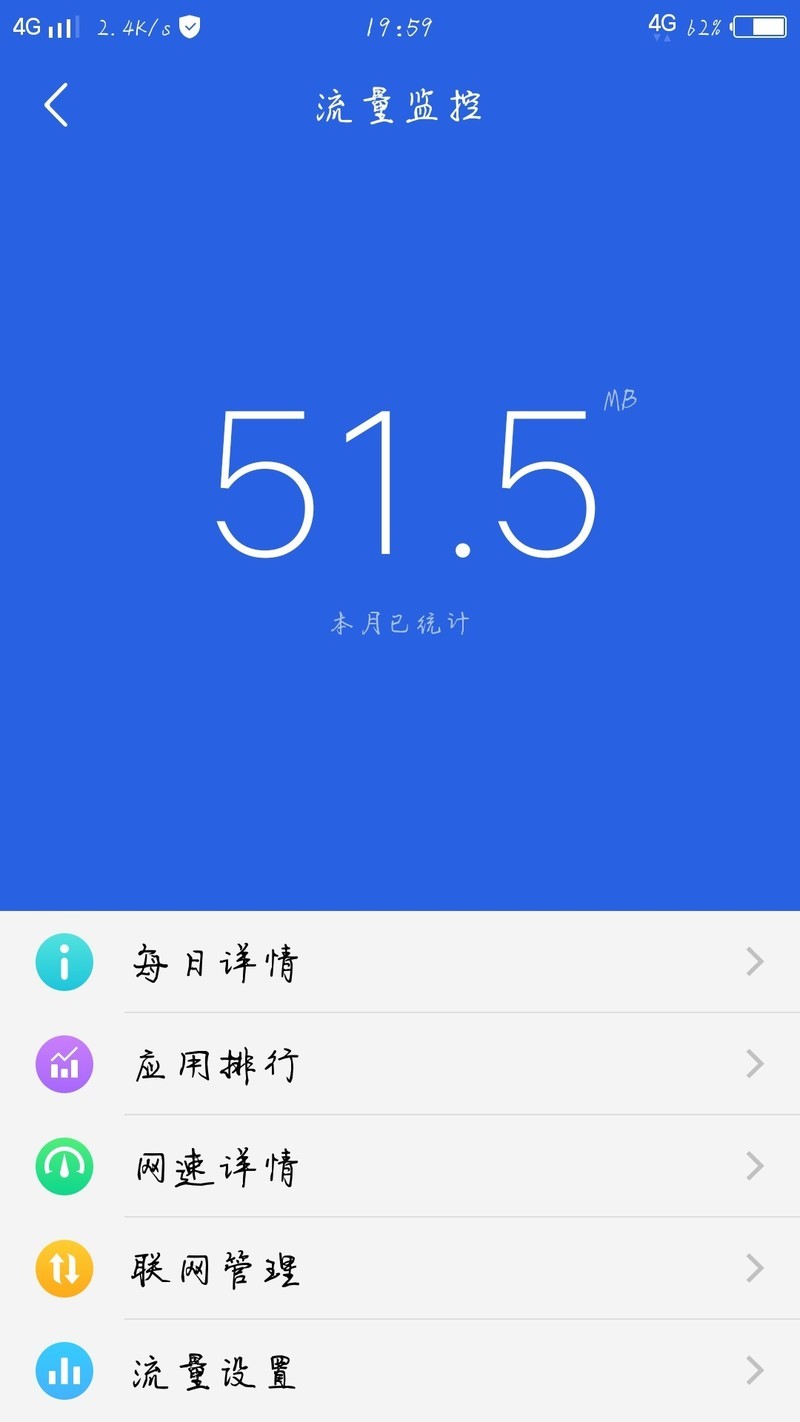Open the 每日详情 info icon

[63, 961]
